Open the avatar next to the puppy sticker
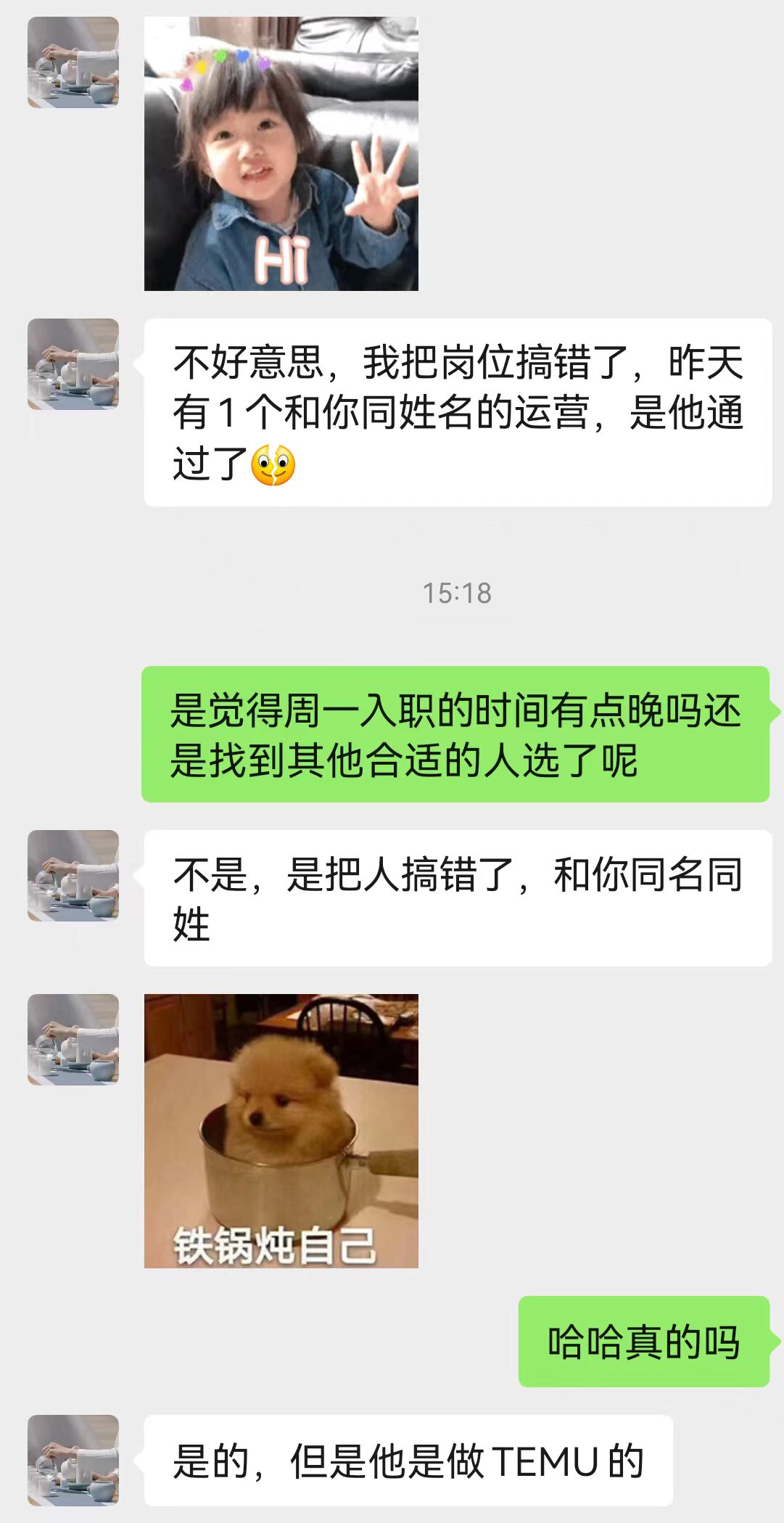 (73, 1039)
